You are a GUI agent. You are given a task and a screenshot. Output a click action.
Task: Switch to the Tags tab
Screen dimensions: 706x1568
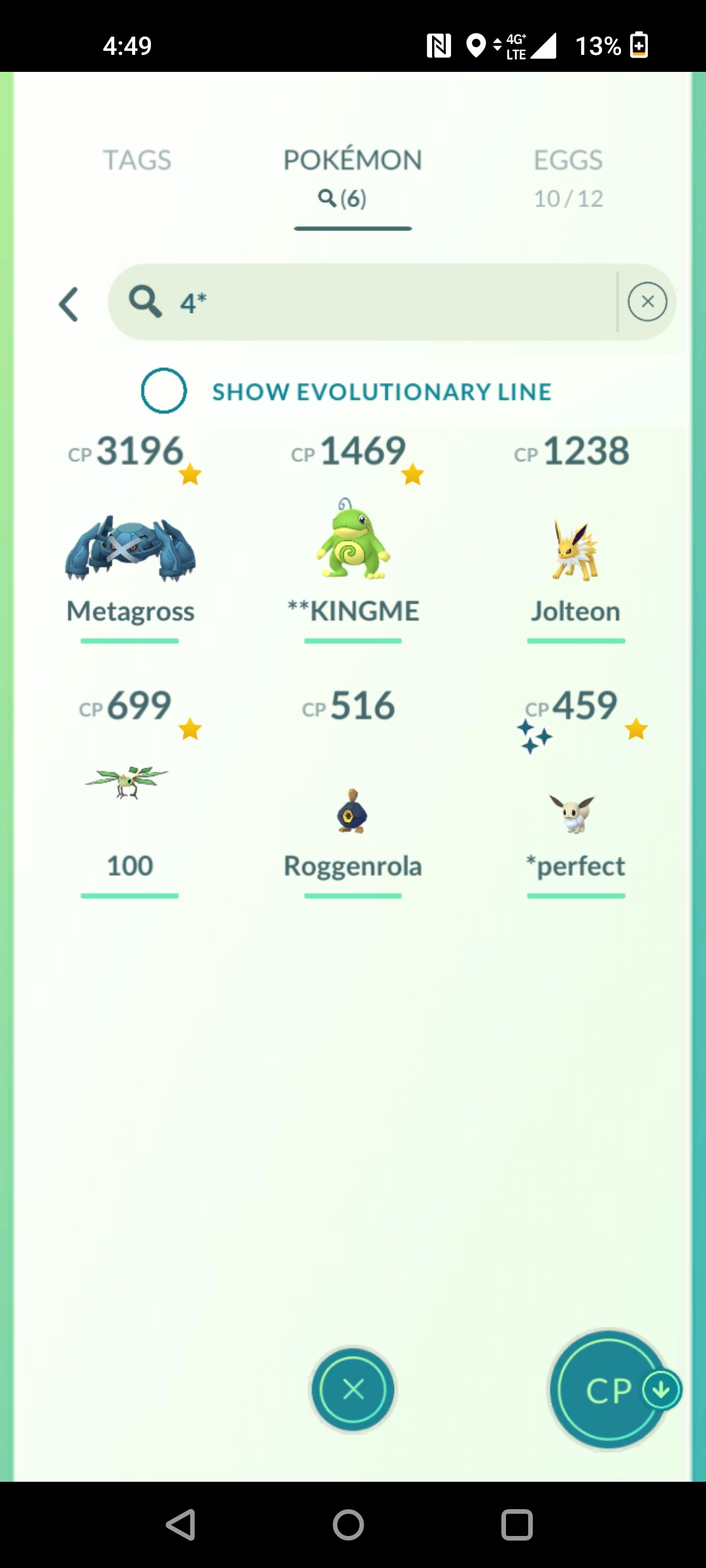point(137,161)
